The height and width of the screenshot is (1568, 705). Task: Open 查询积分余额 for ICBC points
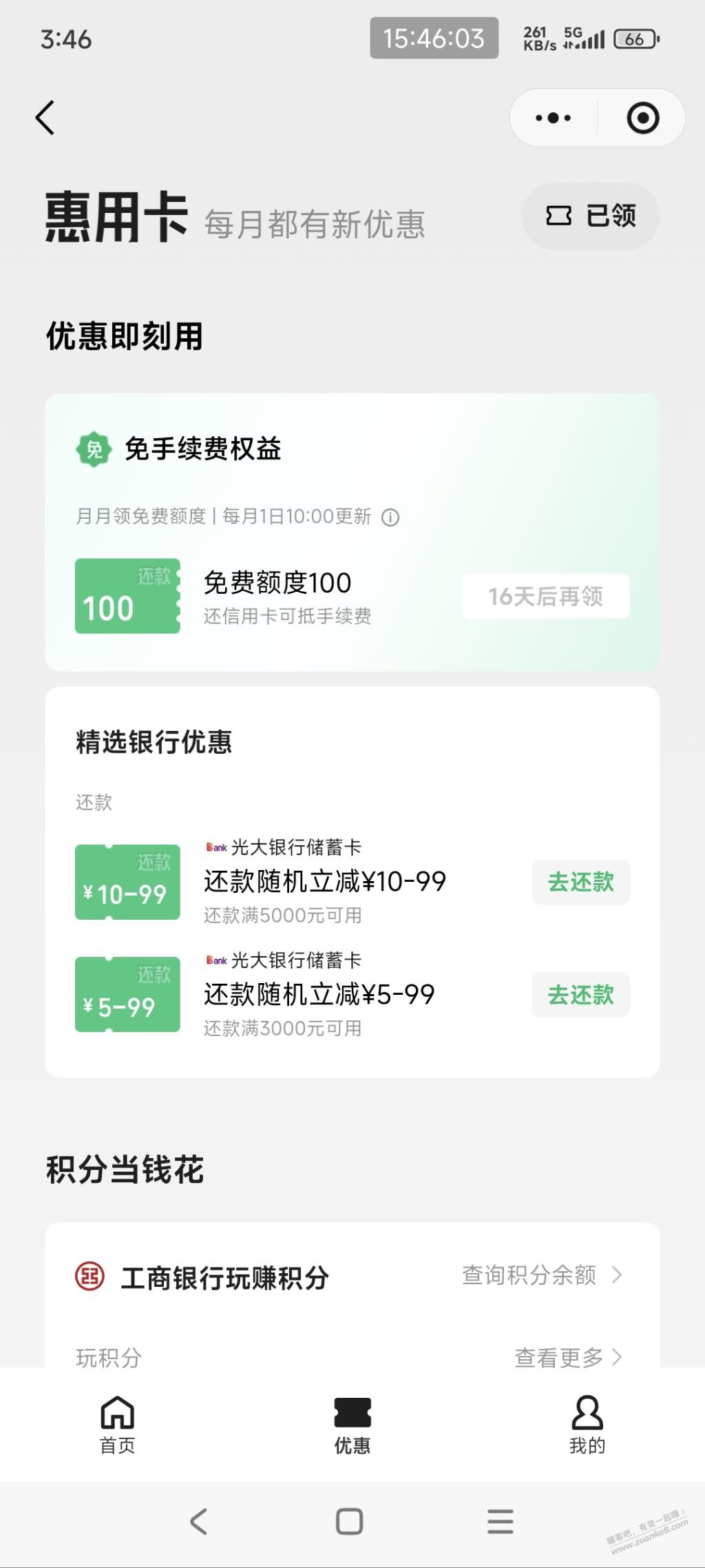point(541,1275)
